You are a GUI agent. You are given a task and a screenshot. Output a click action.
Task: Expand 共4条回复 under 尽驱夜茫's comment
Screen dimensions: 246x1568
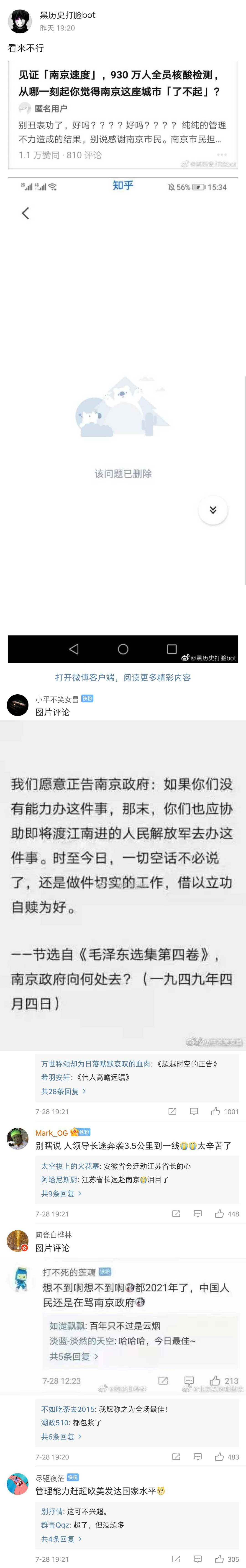[61, 1539]
